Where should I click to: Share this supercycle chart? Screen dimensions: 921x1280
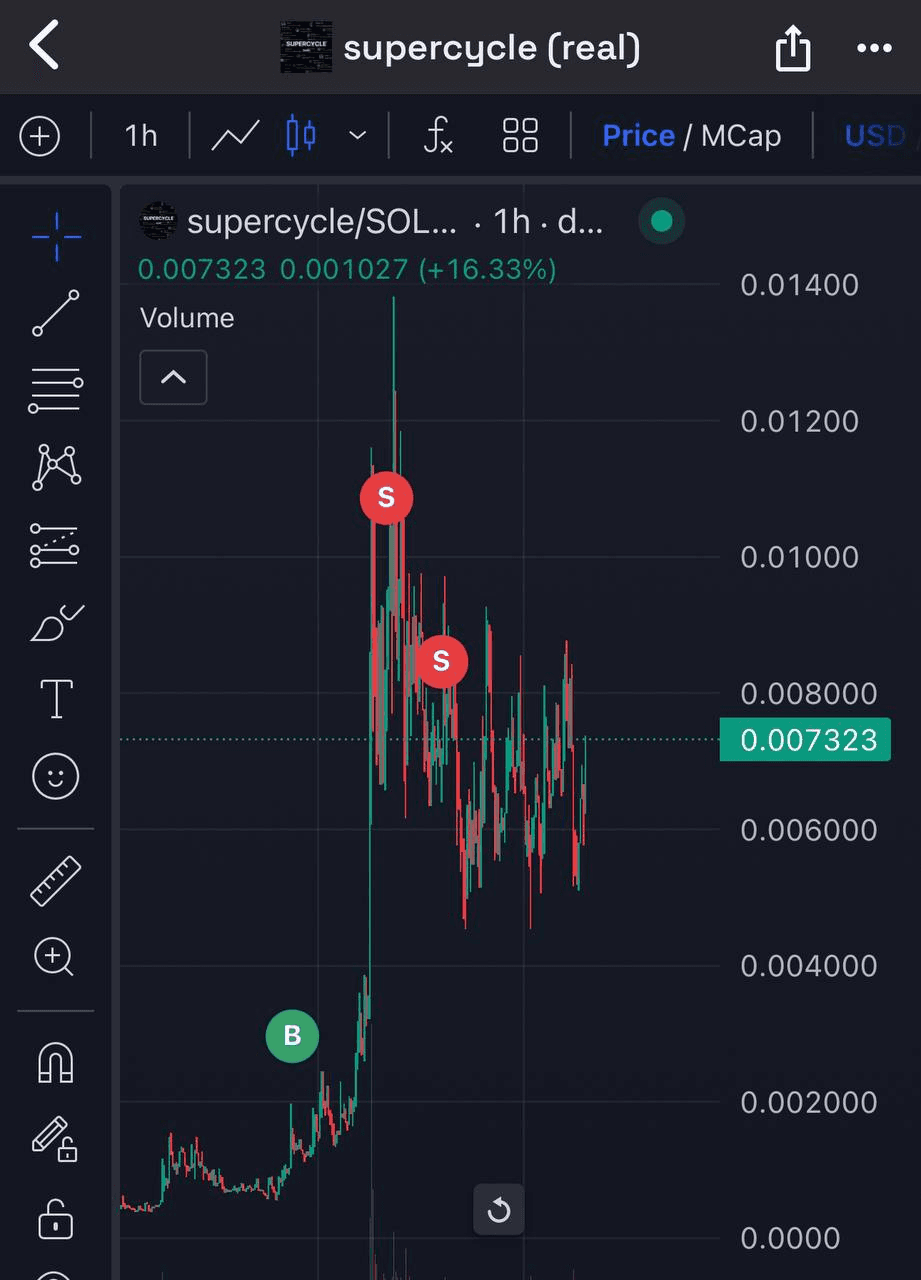pyautogui.click(x=792, y=47)
